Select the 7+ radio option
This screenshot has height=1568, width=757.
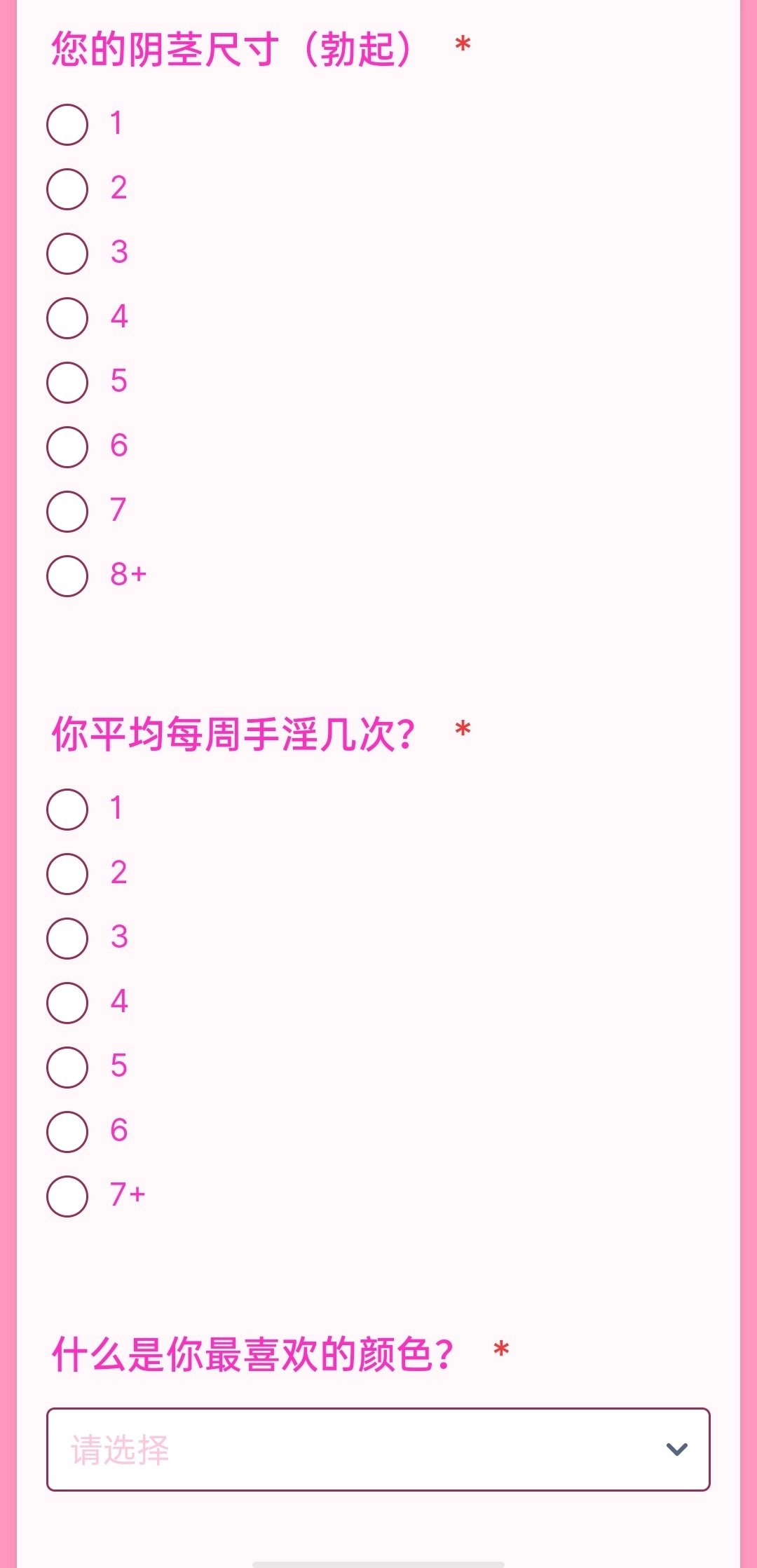click(67, 1197)
